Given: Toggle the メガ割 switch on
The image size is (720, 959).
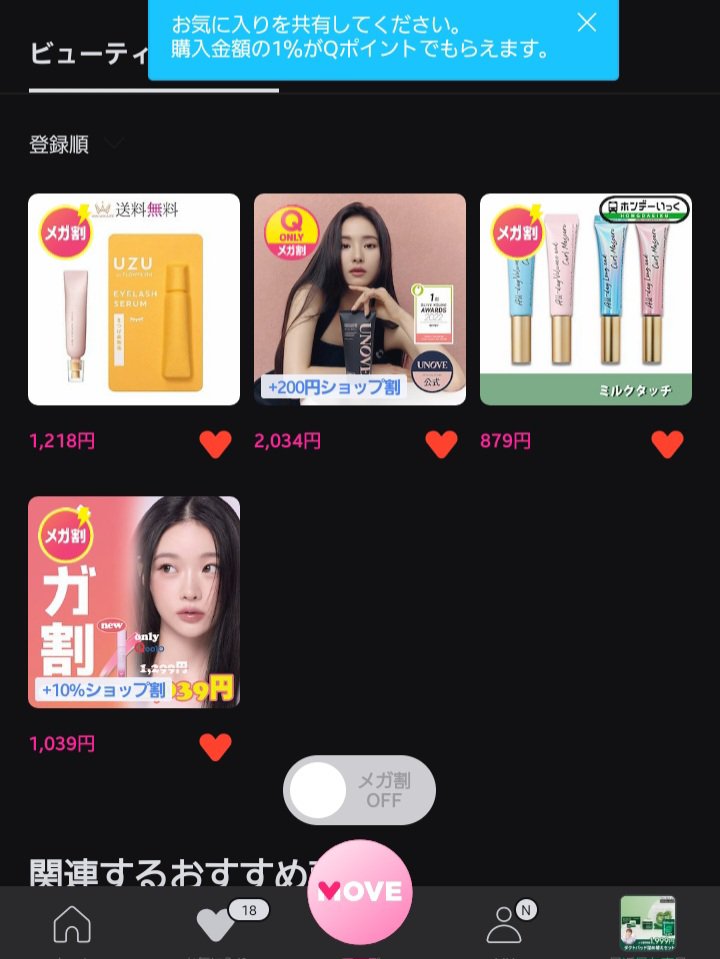Looking at the screenshot, I should pyautogui.click(x=359, y=791).
